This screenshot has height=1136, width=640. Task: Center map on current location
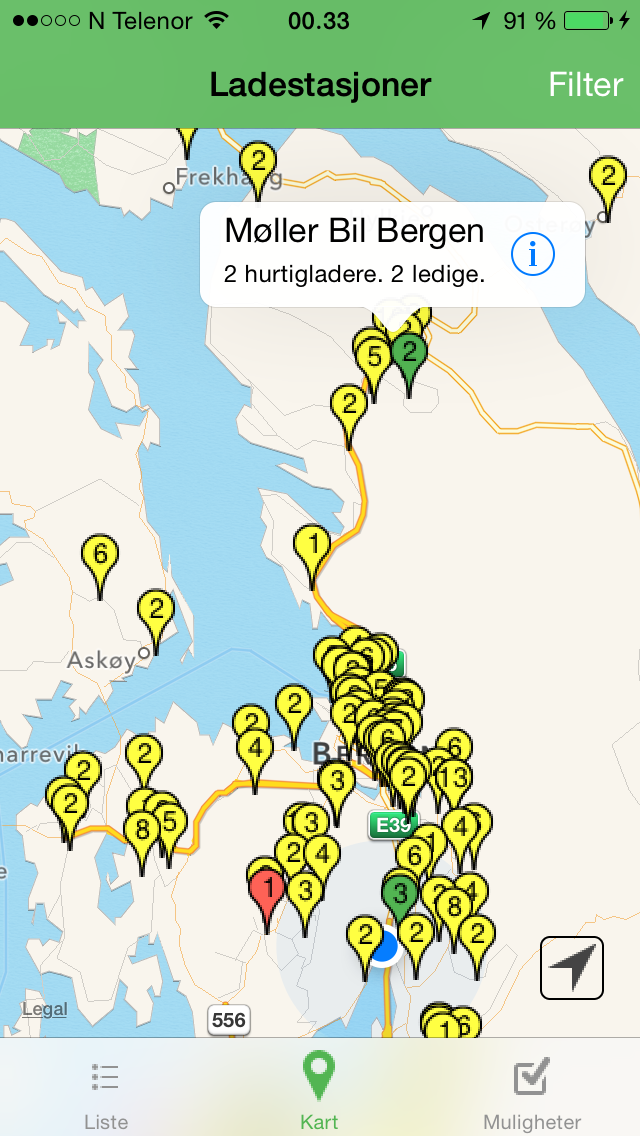572,968
